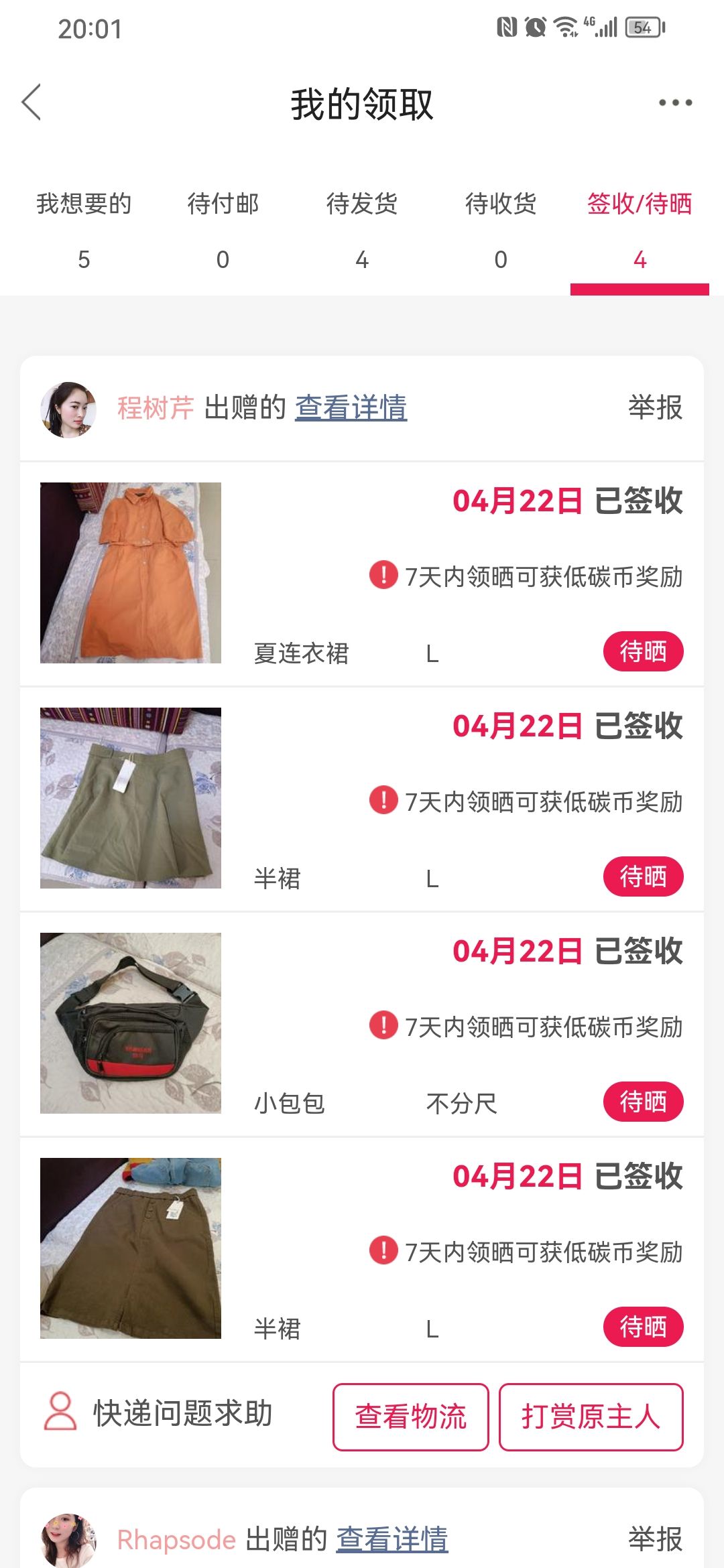Viewport: 724px width, 1568px height.
Task: Open the black waist bag 小包包 photo
Action: tap(131, 1023)
